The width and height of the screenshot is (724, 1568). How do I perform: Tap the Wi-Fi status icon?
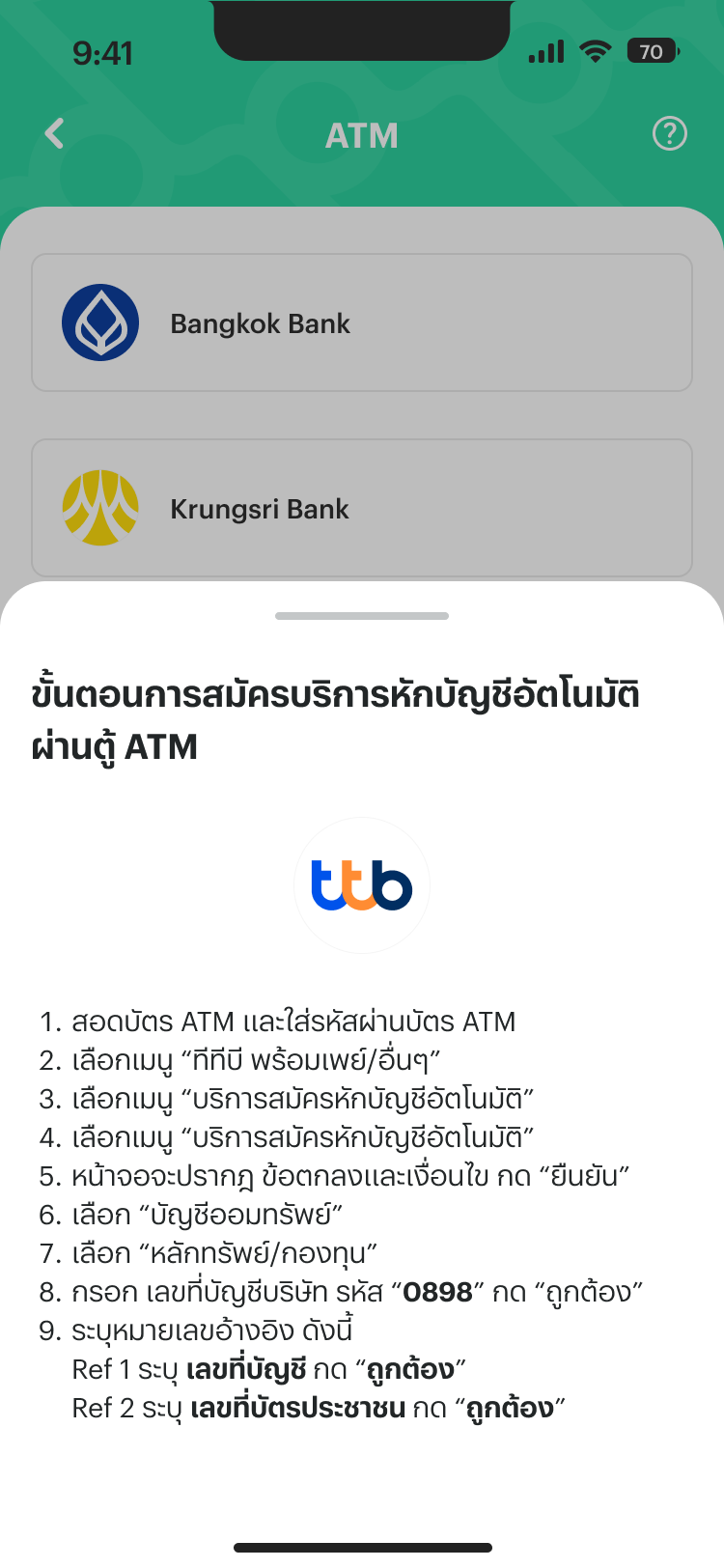click(596, 50)
